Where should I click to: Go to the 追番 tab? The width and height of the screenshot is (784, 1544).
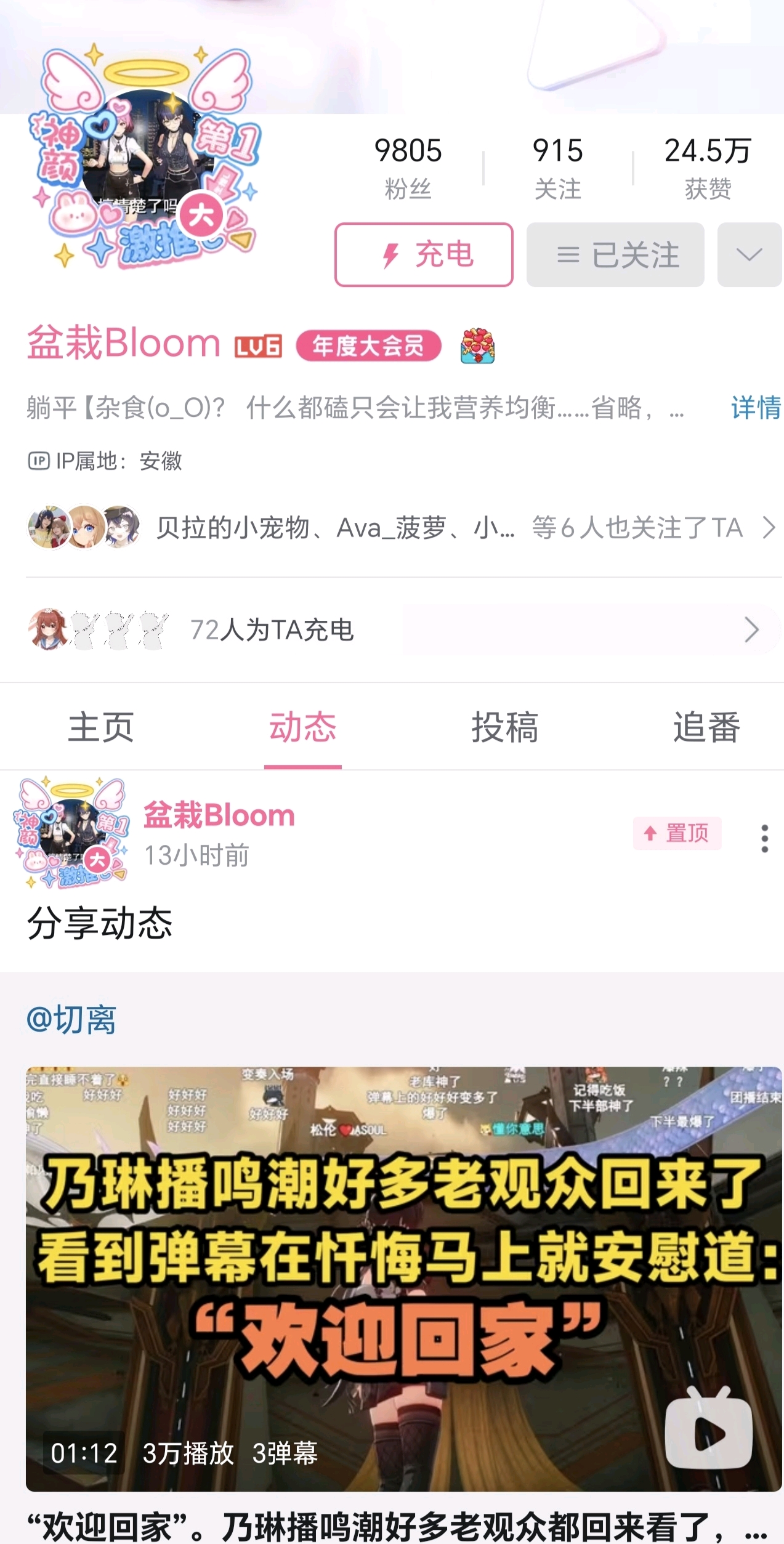click(706, 727)
